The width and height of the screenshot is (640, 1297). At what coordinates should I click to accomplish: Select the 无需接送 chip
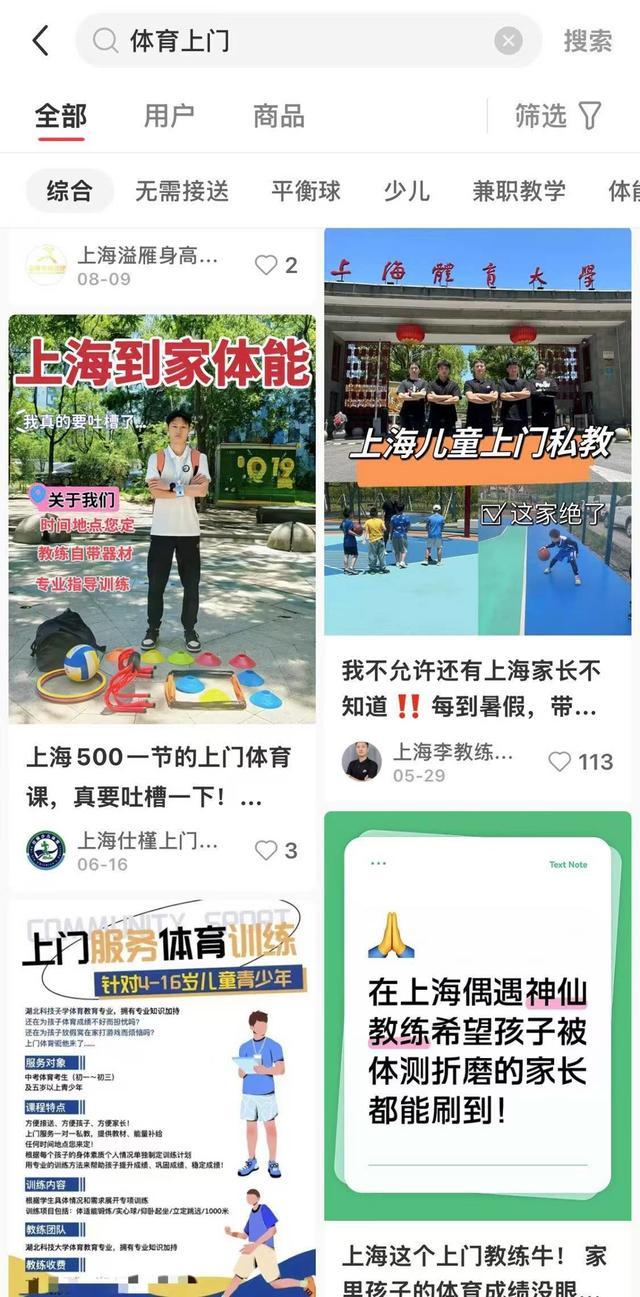[182, 191]
